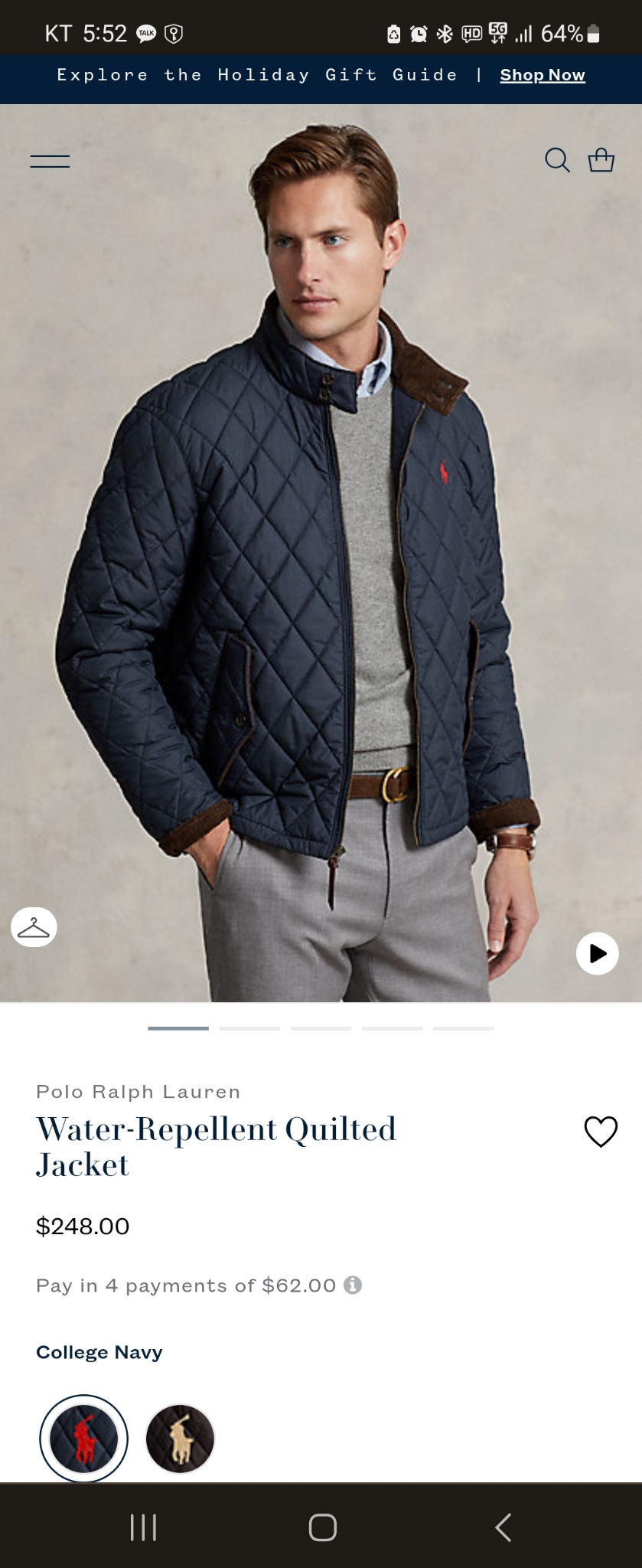Open the search icon

(x=557, y=160)
